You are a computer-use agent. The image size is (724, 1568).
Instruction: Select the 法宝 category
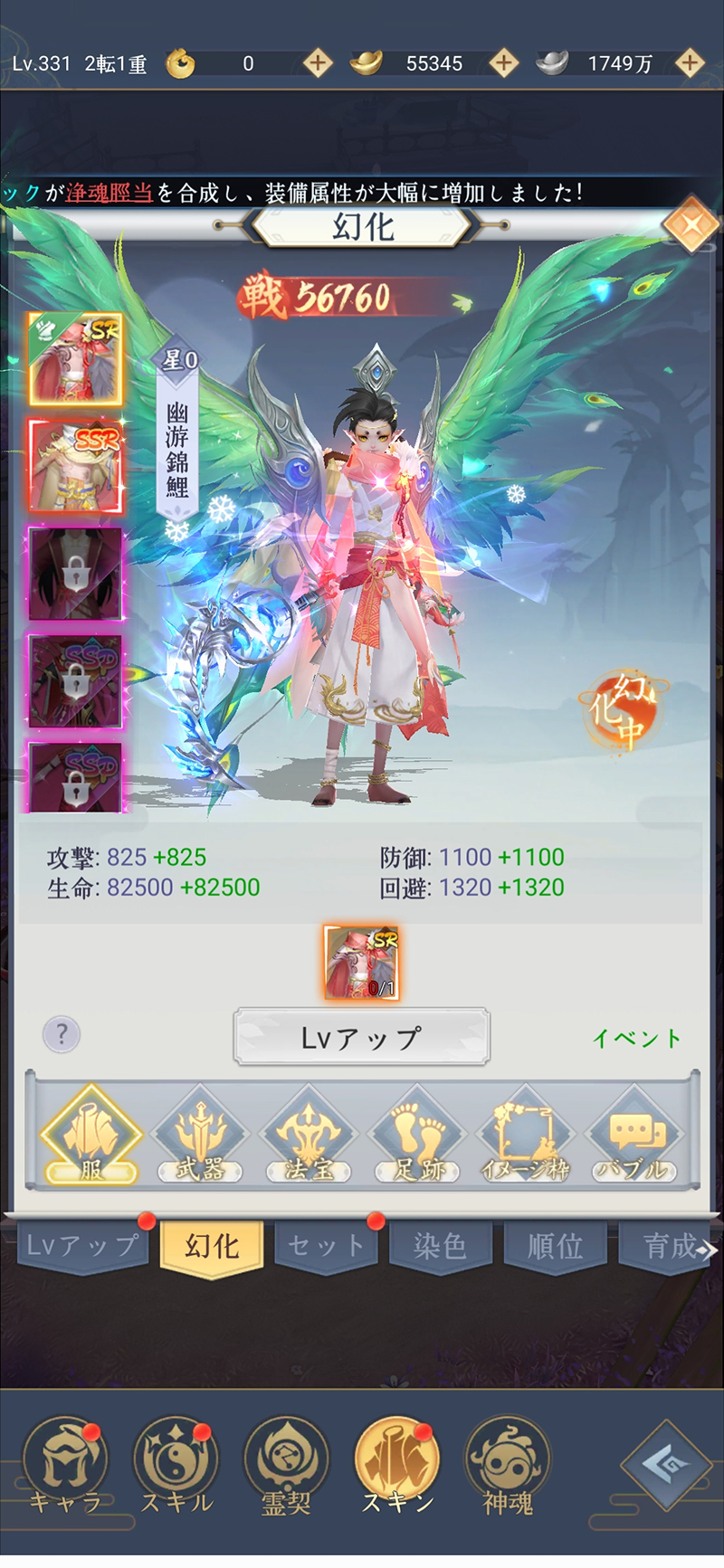[309, 1134]
